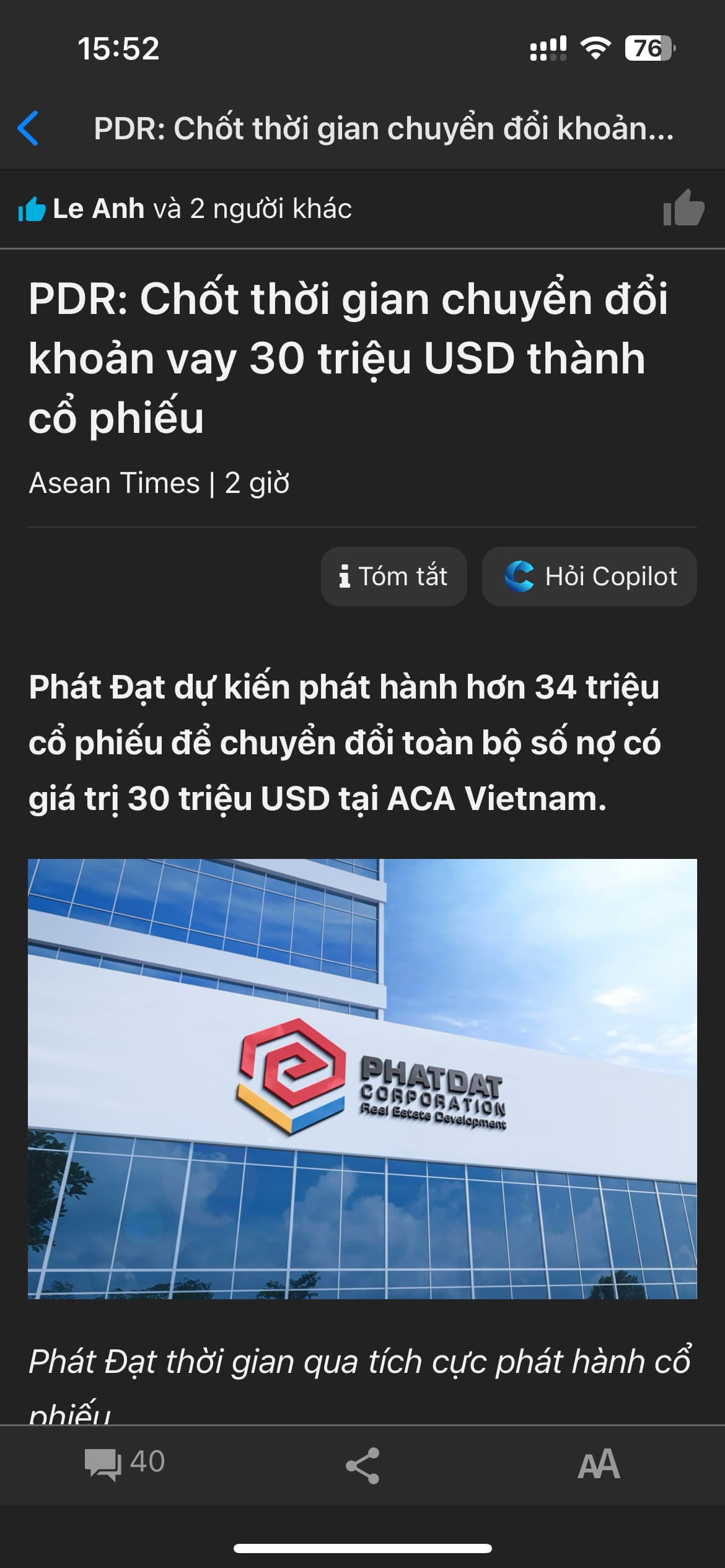The image size is (725, 1568).
Task: View who liked: Le Anh và 2 người khác
Action: (x=186, y=209)
